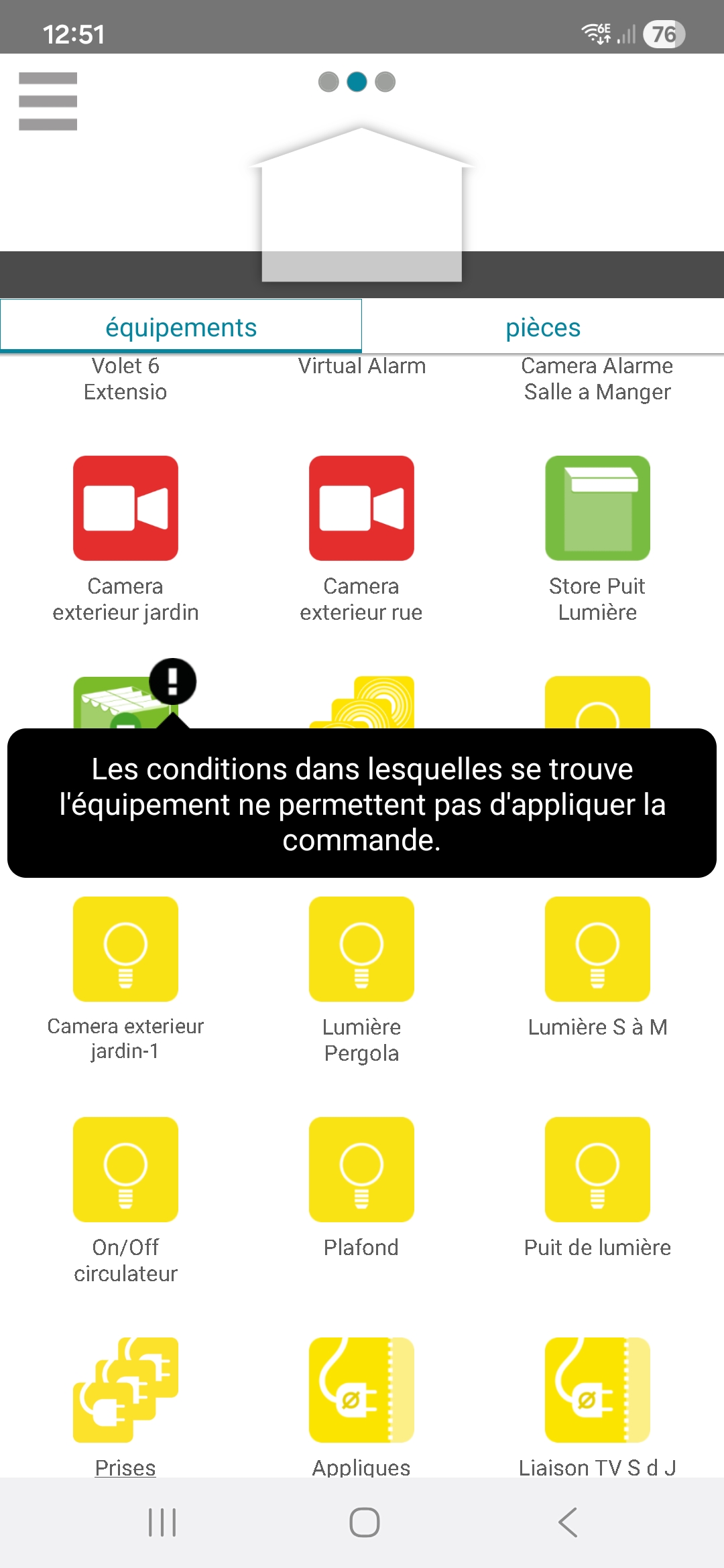
Task: Select the Lumière S à M light
Action: coord(597,949)
